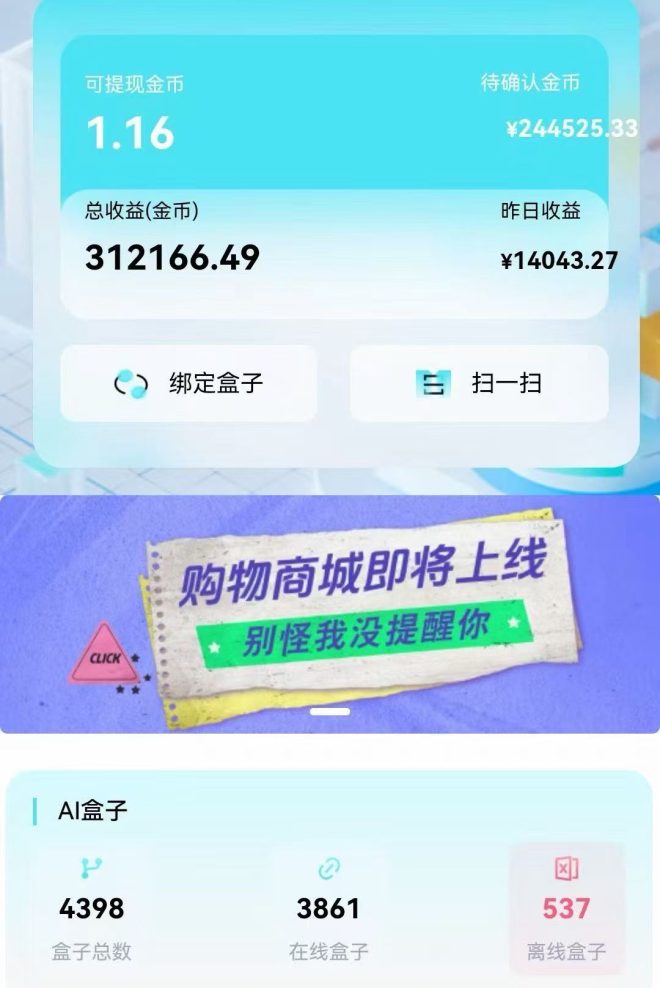View 离线盒子 offline boxes
The height and width of the screenshot is (988, 660).
566,910
